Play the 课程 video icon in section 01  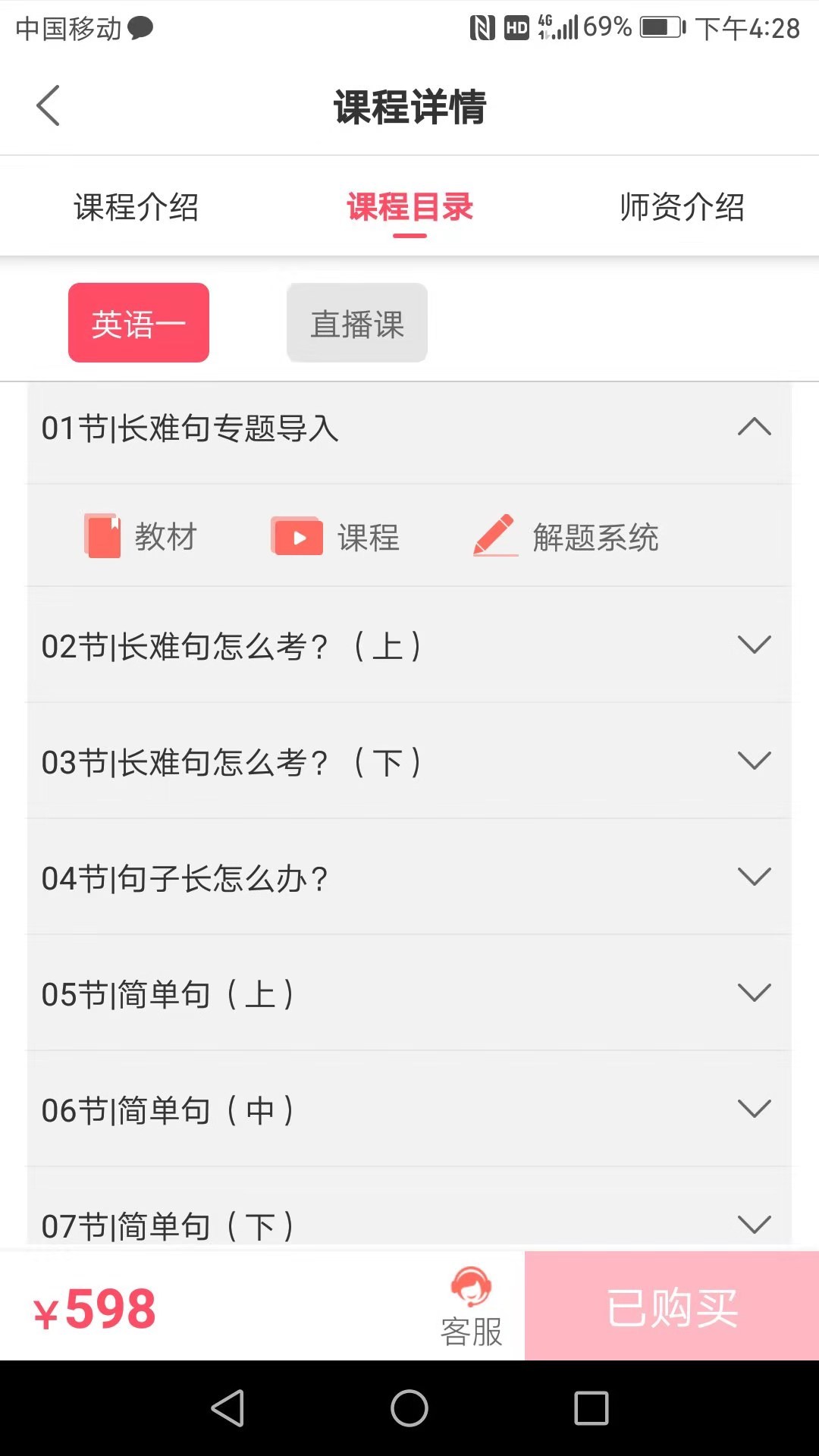[x=296, y=537]
